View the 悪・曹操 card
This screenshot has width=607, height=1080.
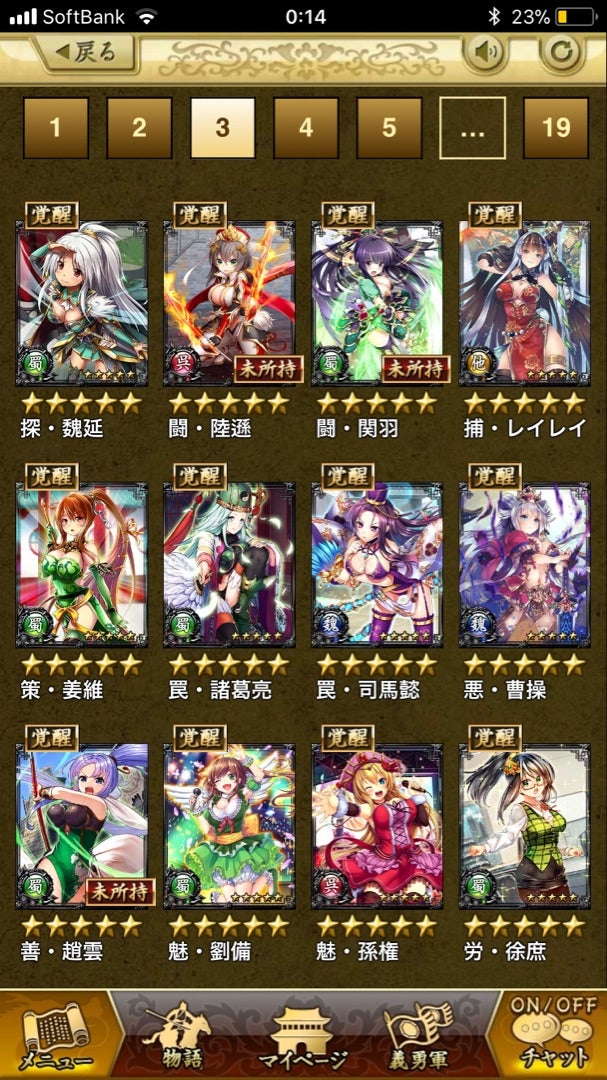click(525, 567)
